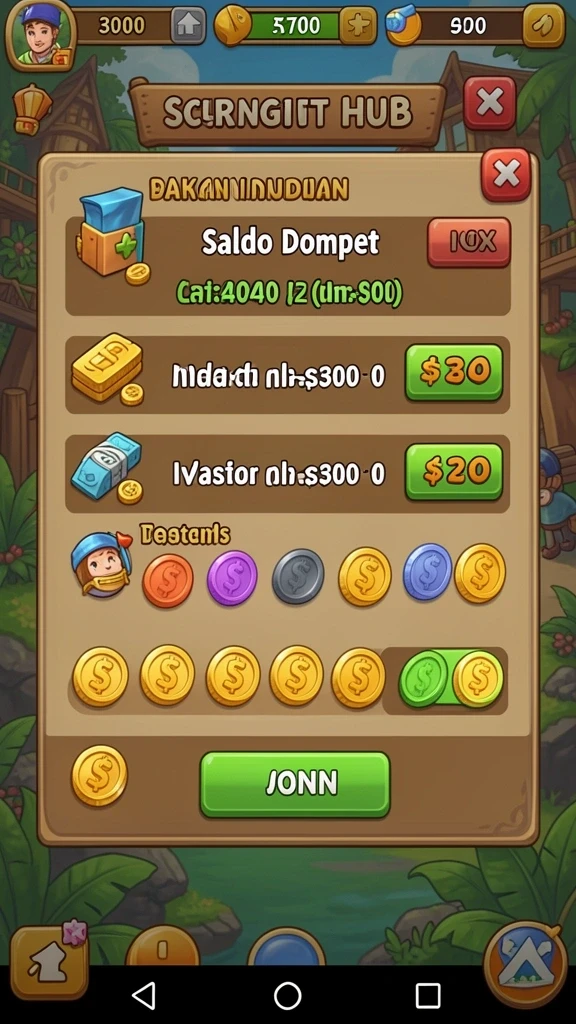The height and width of the screenshot is (1024, 576).
Task: Tap the level-up arrow next to 3000
Action: coord(189,25)
